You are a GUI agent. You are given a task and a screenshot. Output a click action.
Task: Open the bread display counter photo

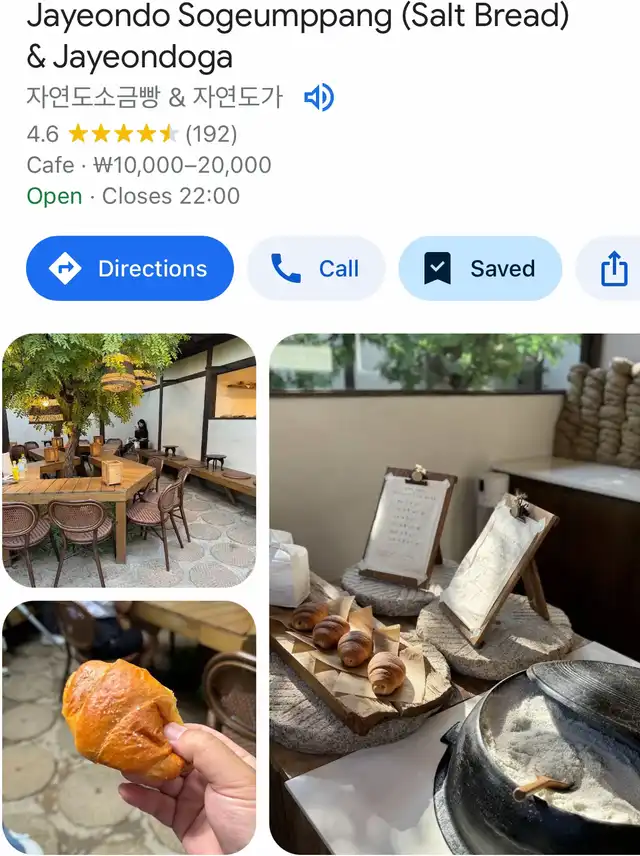pyautogui.click(x=454, y=594)
